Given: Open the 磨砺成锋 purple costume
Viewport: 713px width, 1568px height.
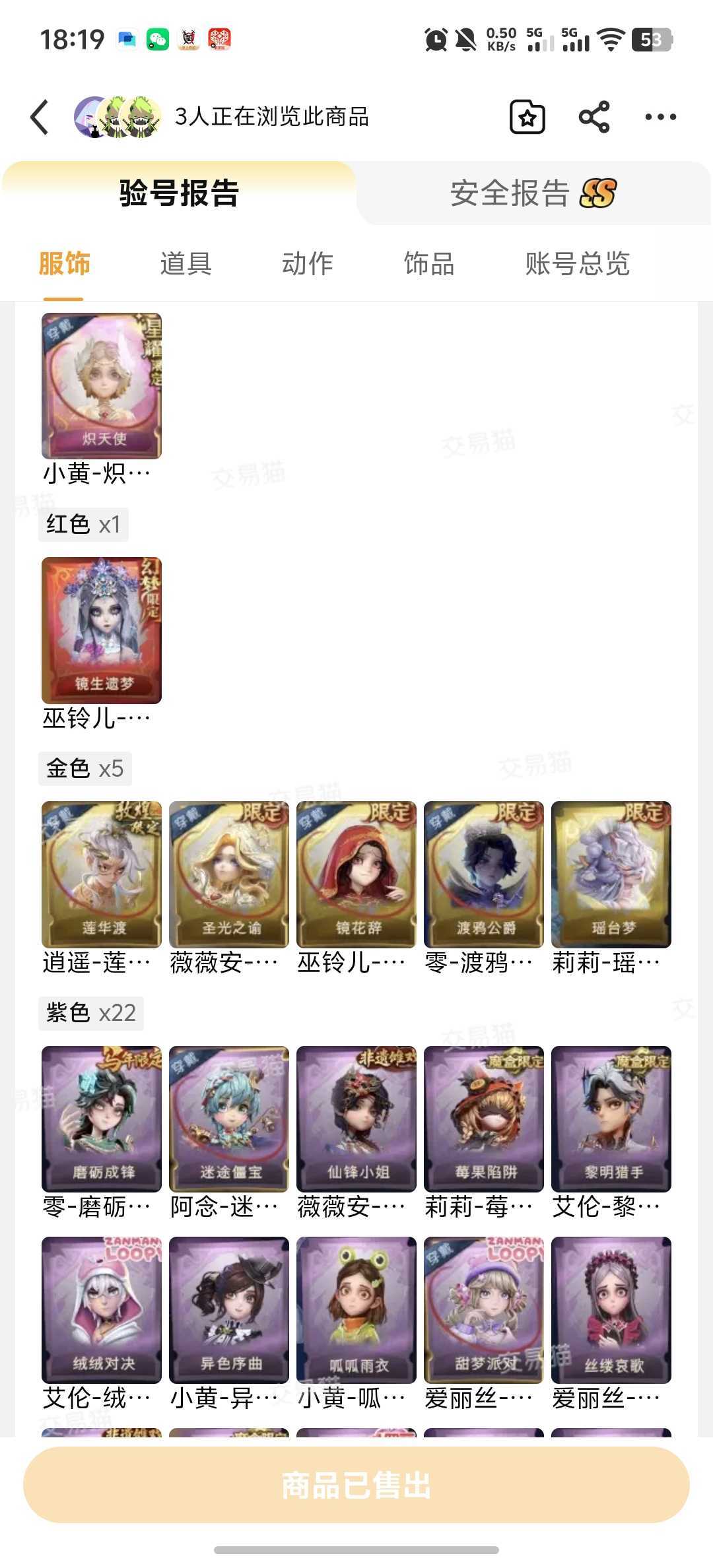Looking at the screenshot, I should (x=102, y=1119).
